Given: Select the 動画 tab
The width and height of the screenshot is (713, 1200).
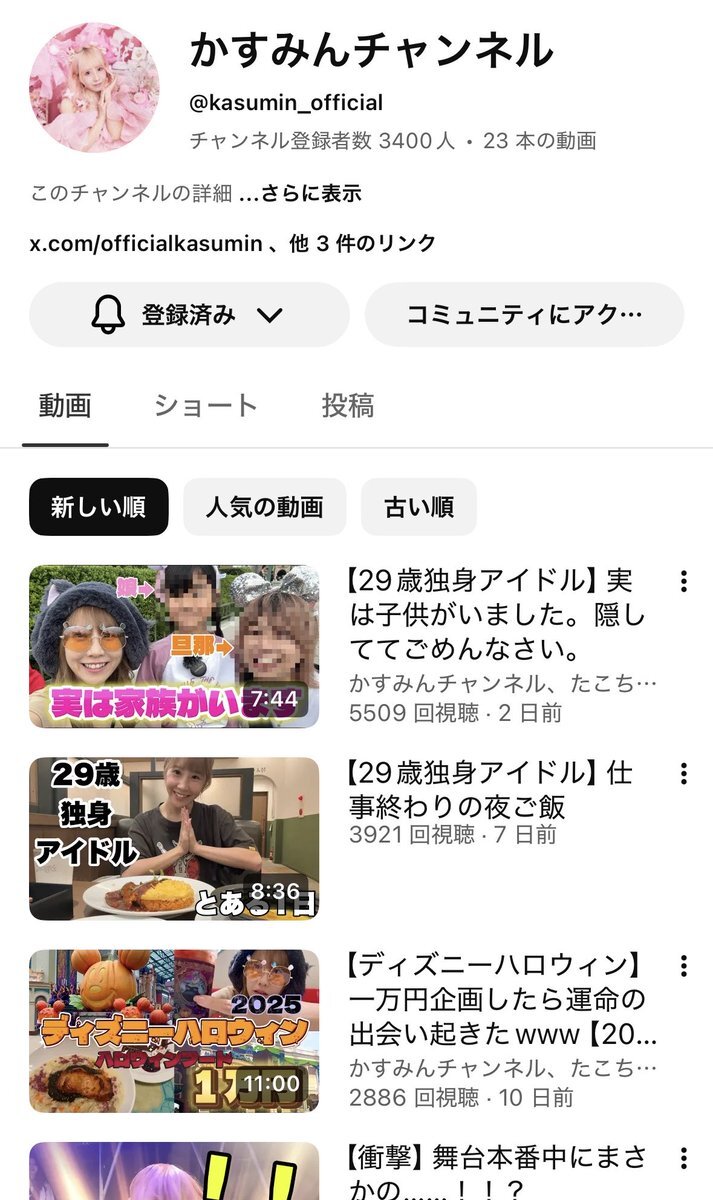Looking at the screenshot, I should coord(65,406).
